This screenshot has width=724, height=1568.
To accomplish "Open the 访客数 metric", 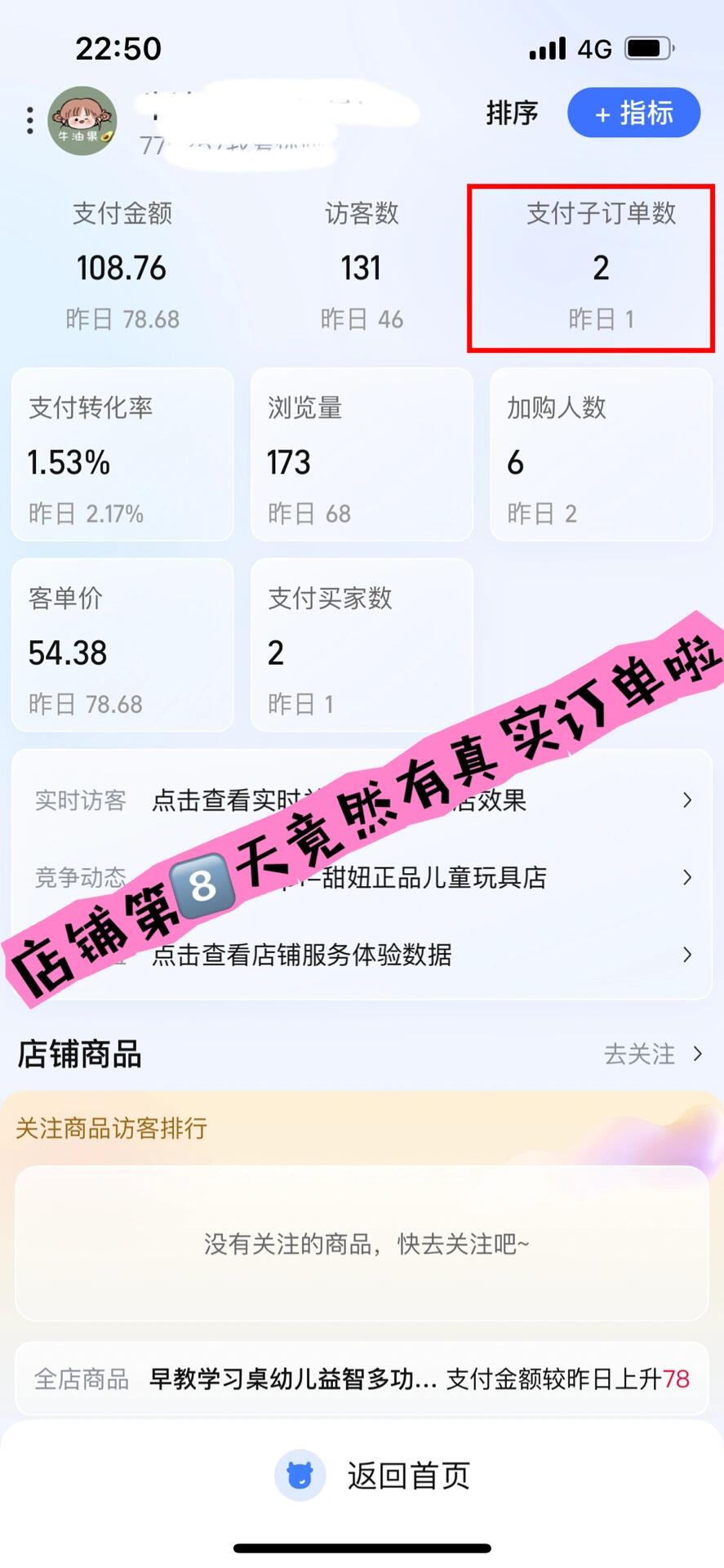I will (362, 266).
